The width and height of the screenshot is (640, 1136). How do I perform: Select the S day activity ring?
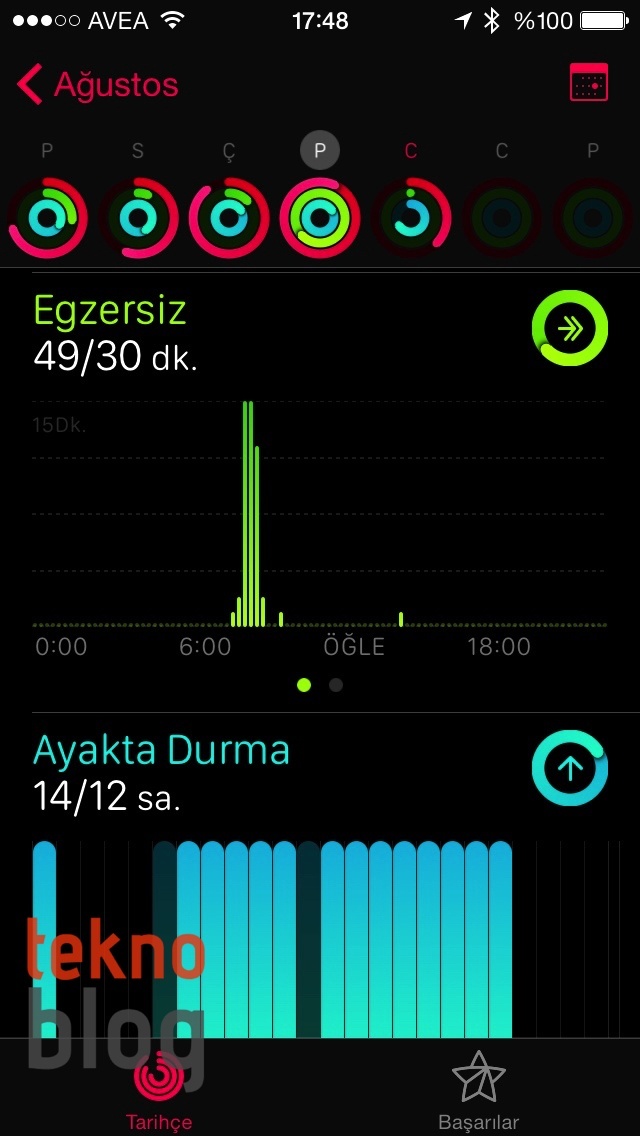point(137,217)
